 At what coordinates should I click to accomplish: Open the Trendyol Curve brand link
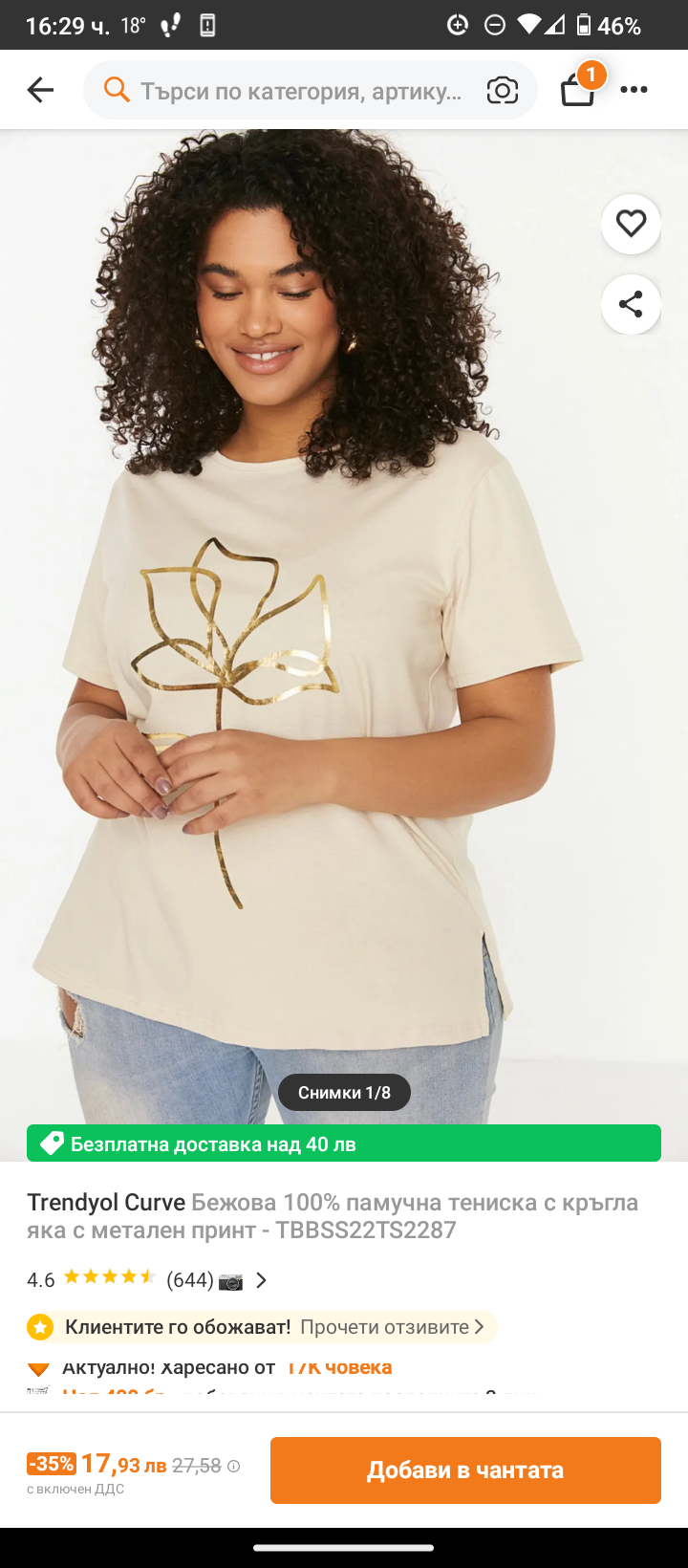106,1202
